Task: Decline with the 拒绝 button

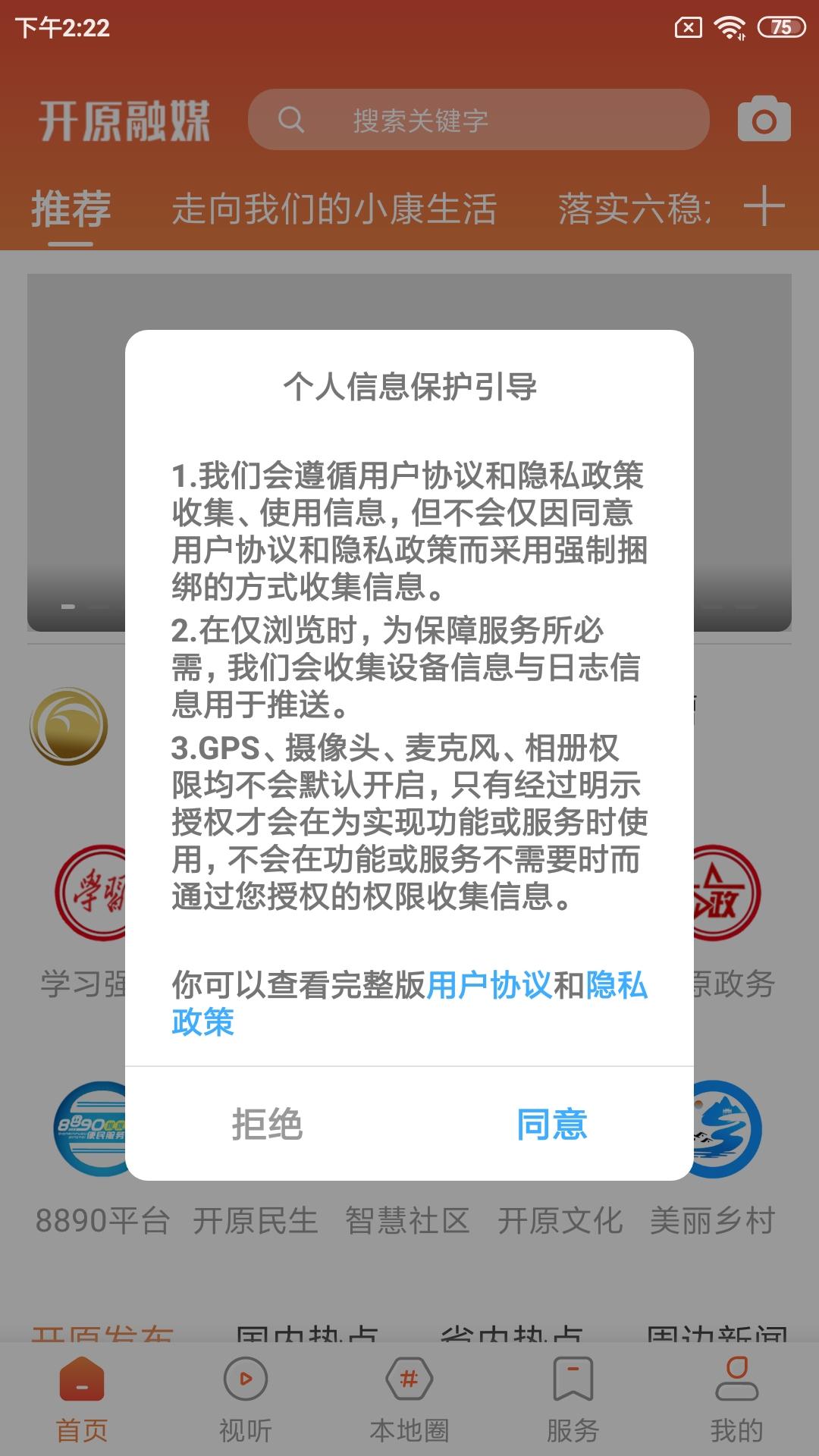Action: [267, 1124]
